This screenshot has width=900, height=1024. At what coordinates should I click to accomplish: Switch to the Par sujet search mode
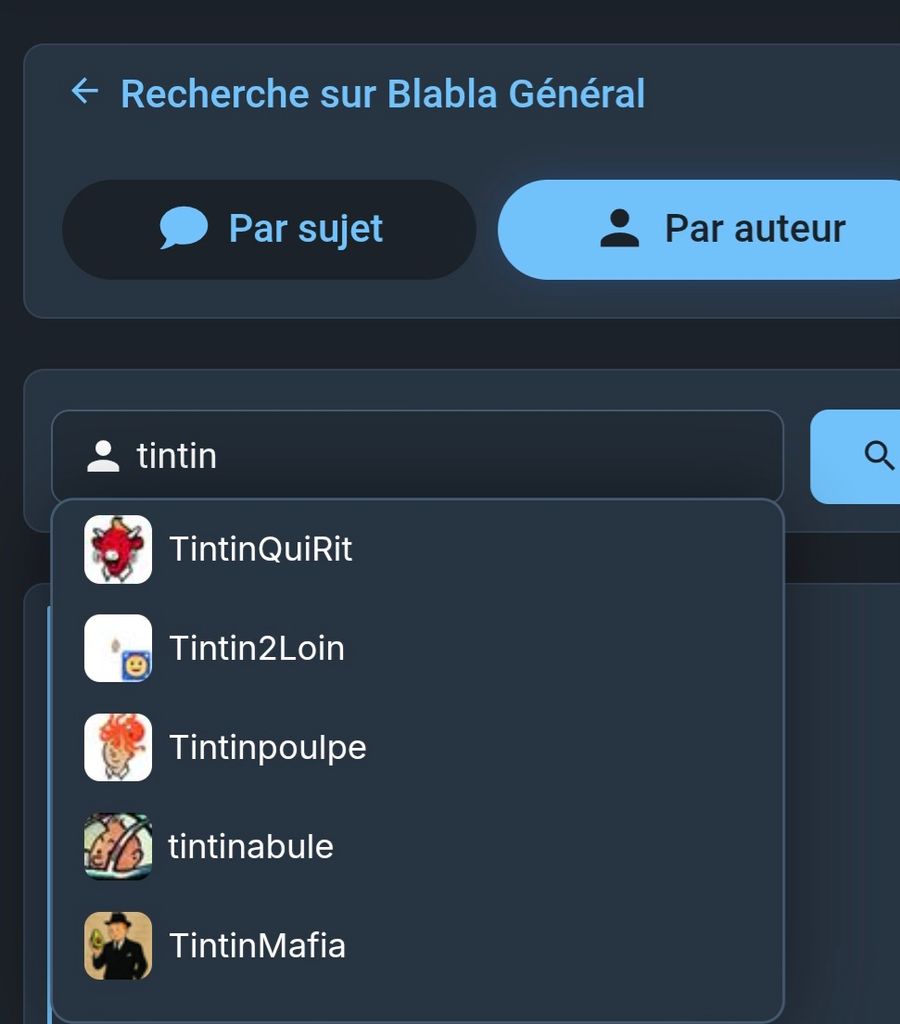coord(269,229)
